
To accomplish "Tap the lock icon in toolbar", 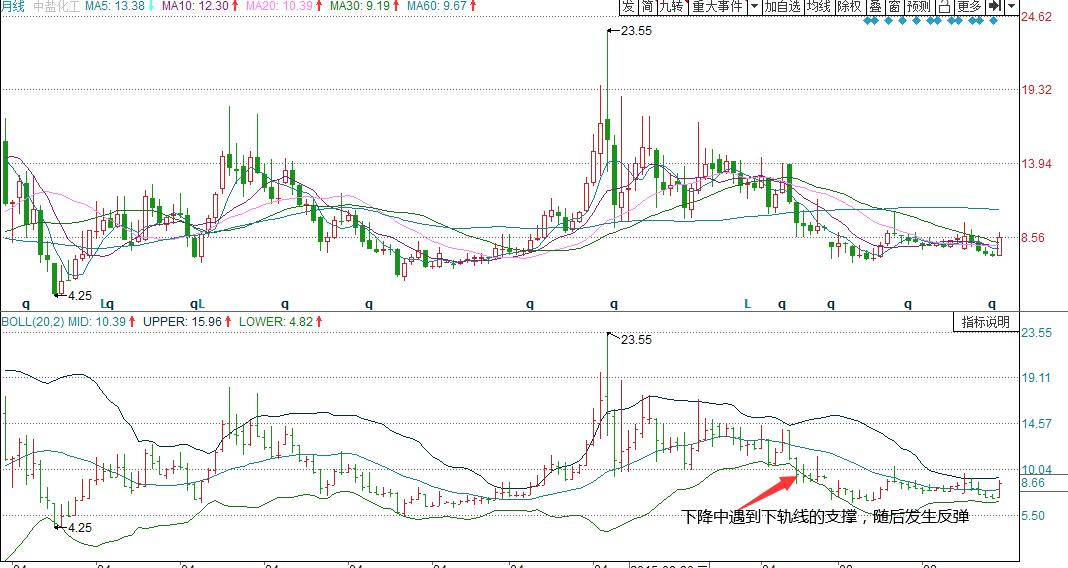I will pyautogui.click(x=944, y=6).
